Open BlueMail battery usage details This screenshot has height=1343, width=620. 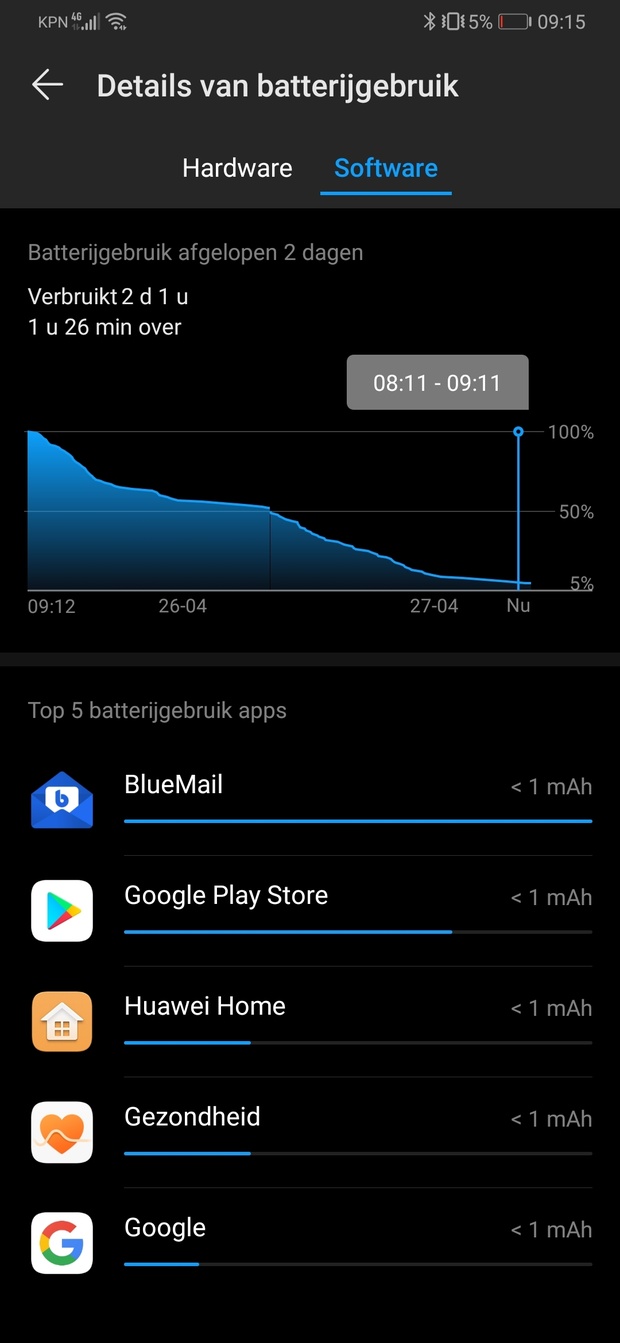coord(310,800)
